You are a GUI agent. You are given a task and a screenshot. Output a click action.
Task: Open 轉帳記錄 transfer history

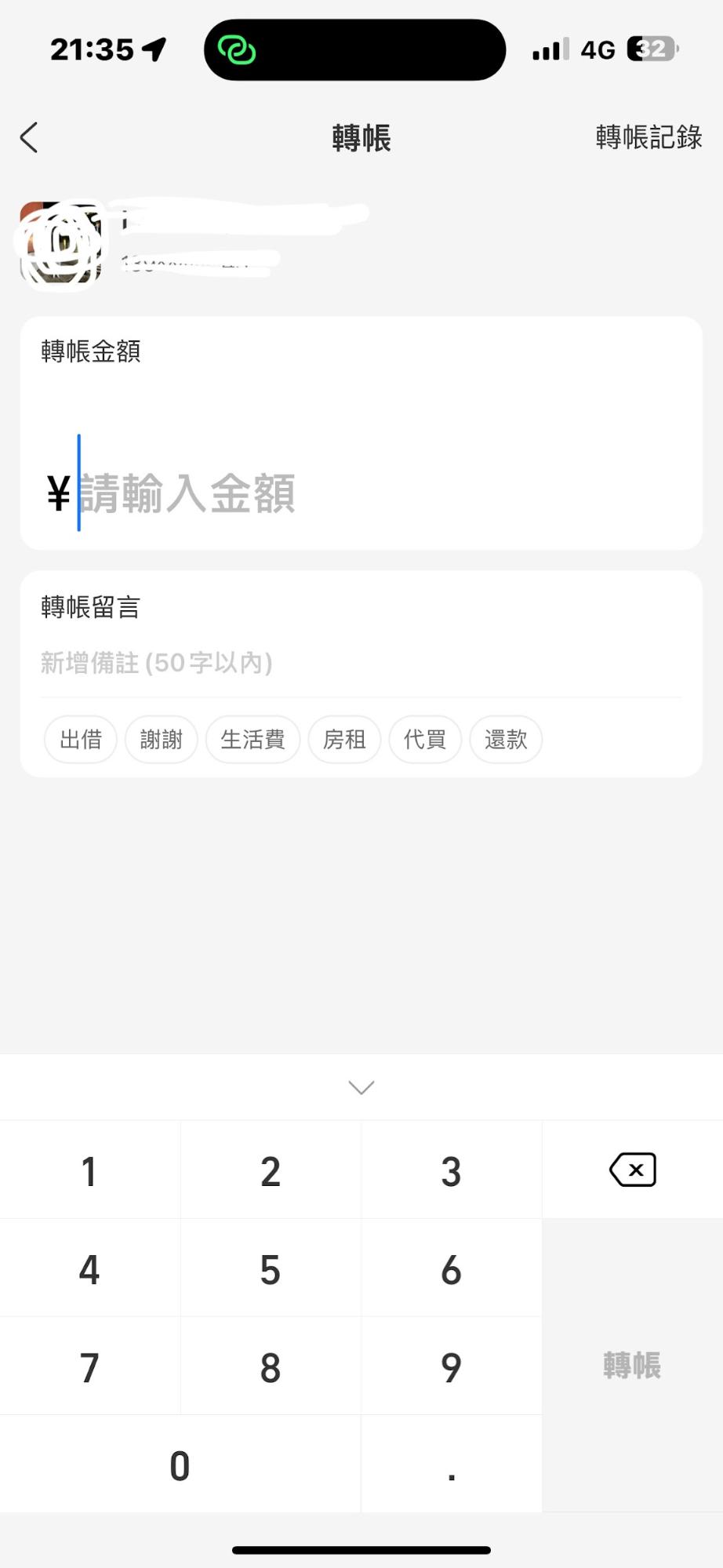click(x=648, y=138)
